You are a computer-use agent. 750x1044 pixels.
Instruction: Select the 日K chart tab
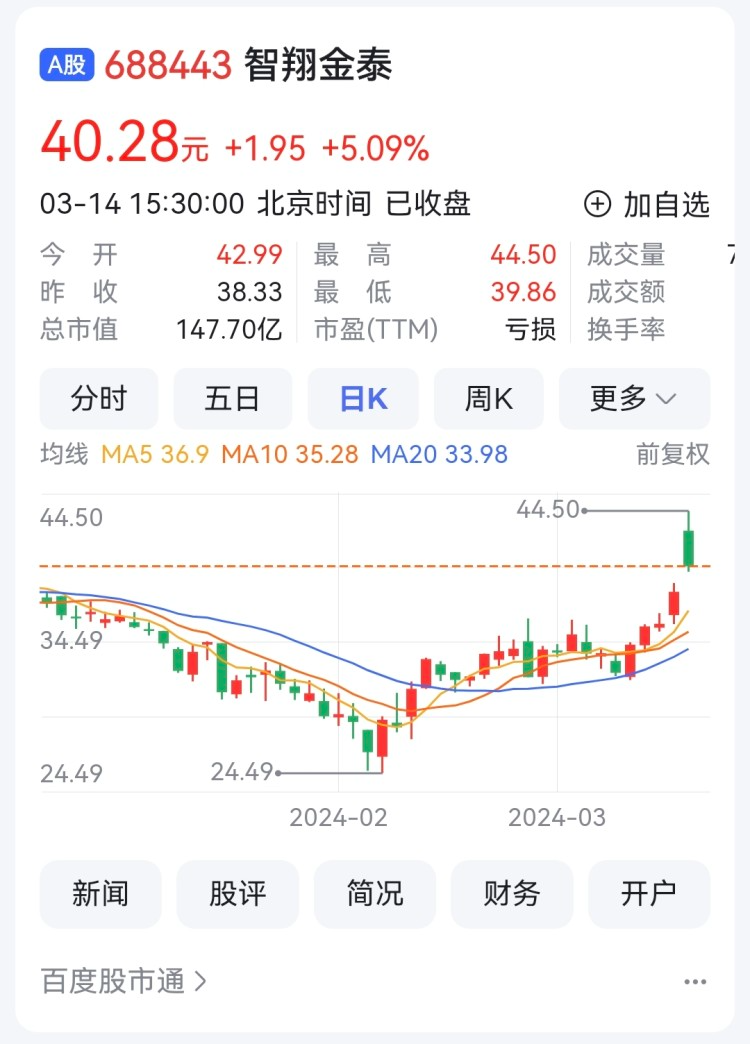[364, 399]
